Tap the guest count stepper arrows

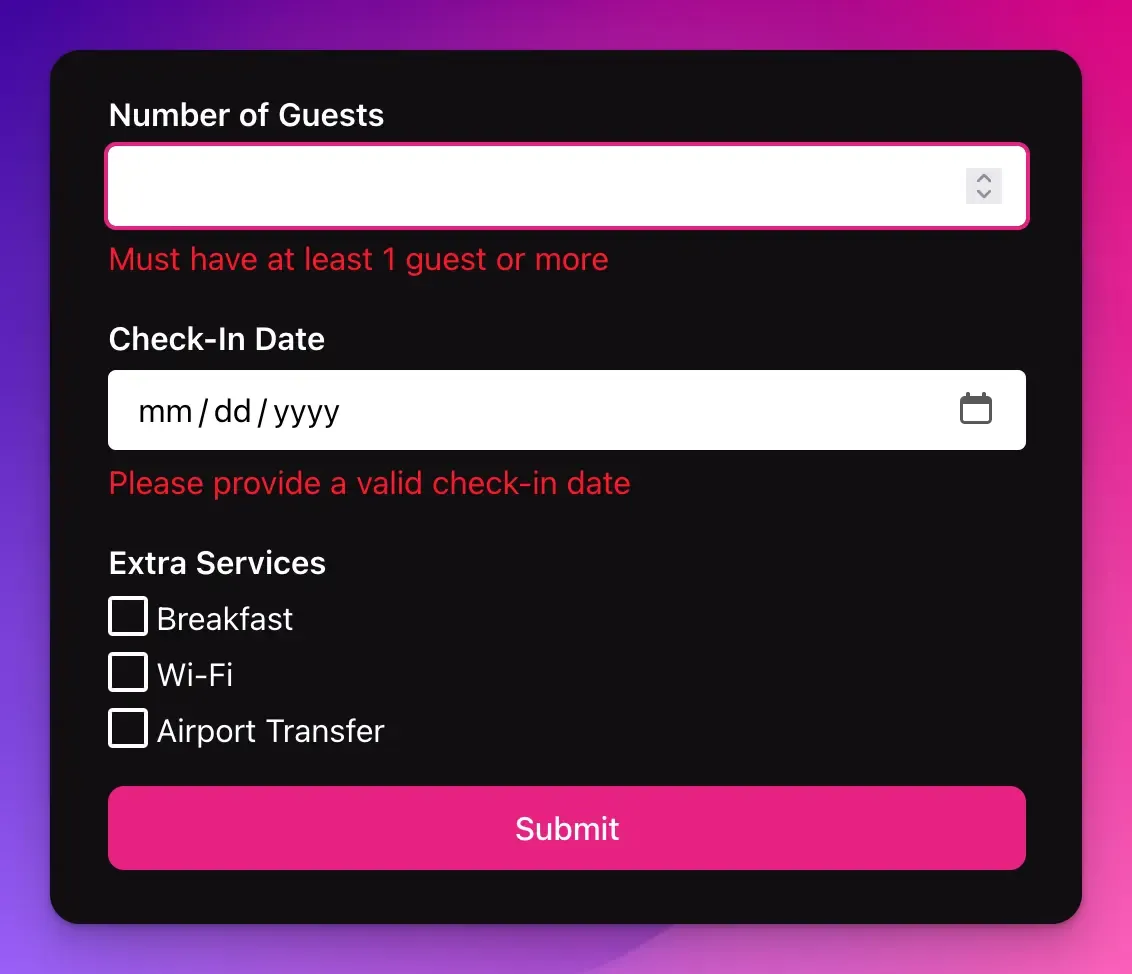983,186
